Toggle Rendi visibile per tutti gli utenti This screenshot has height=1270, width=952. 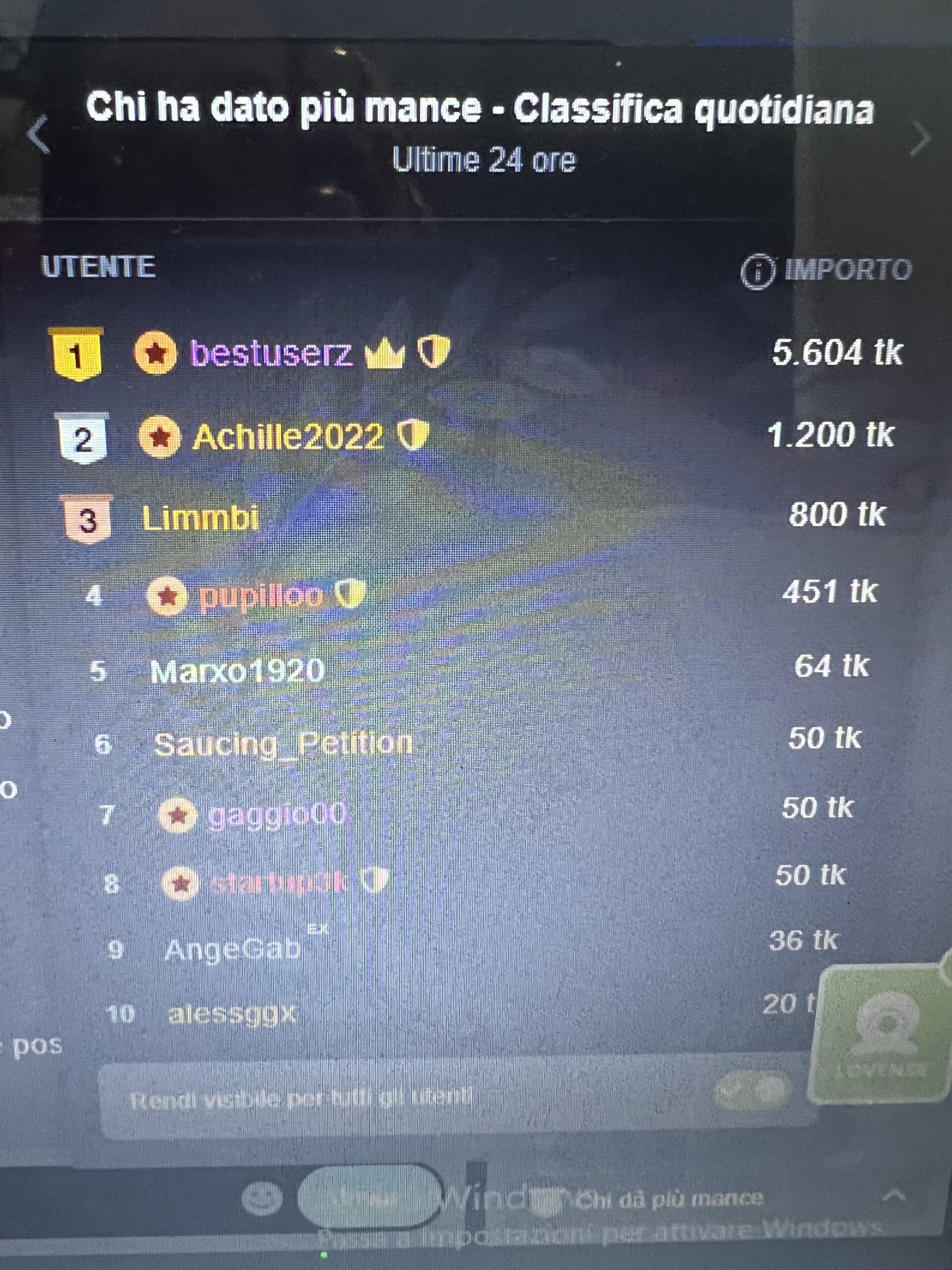click(753, 1088)
